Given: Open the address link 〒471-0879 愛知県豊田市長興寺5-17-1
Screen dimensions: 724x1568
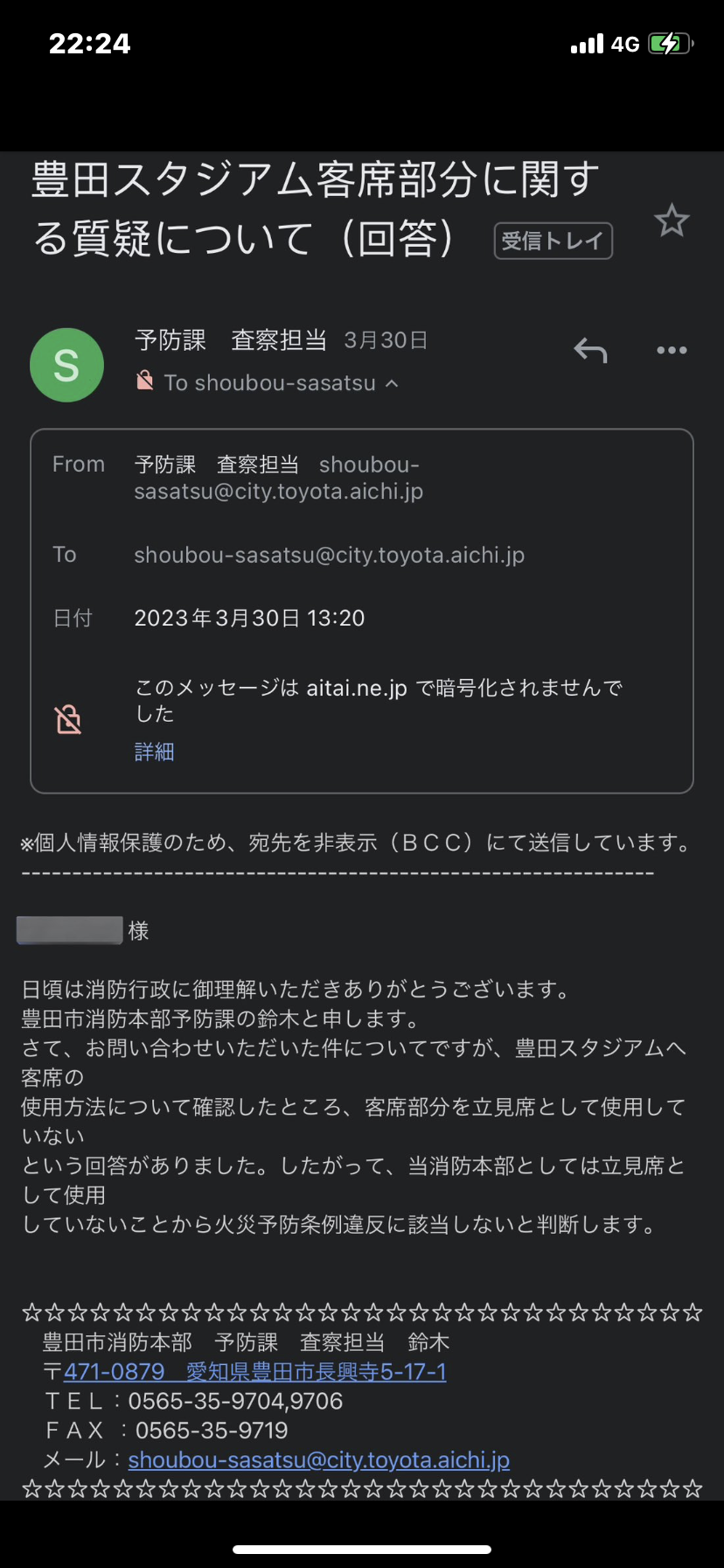Looking at the screenshot, I should pos(255,1371).
